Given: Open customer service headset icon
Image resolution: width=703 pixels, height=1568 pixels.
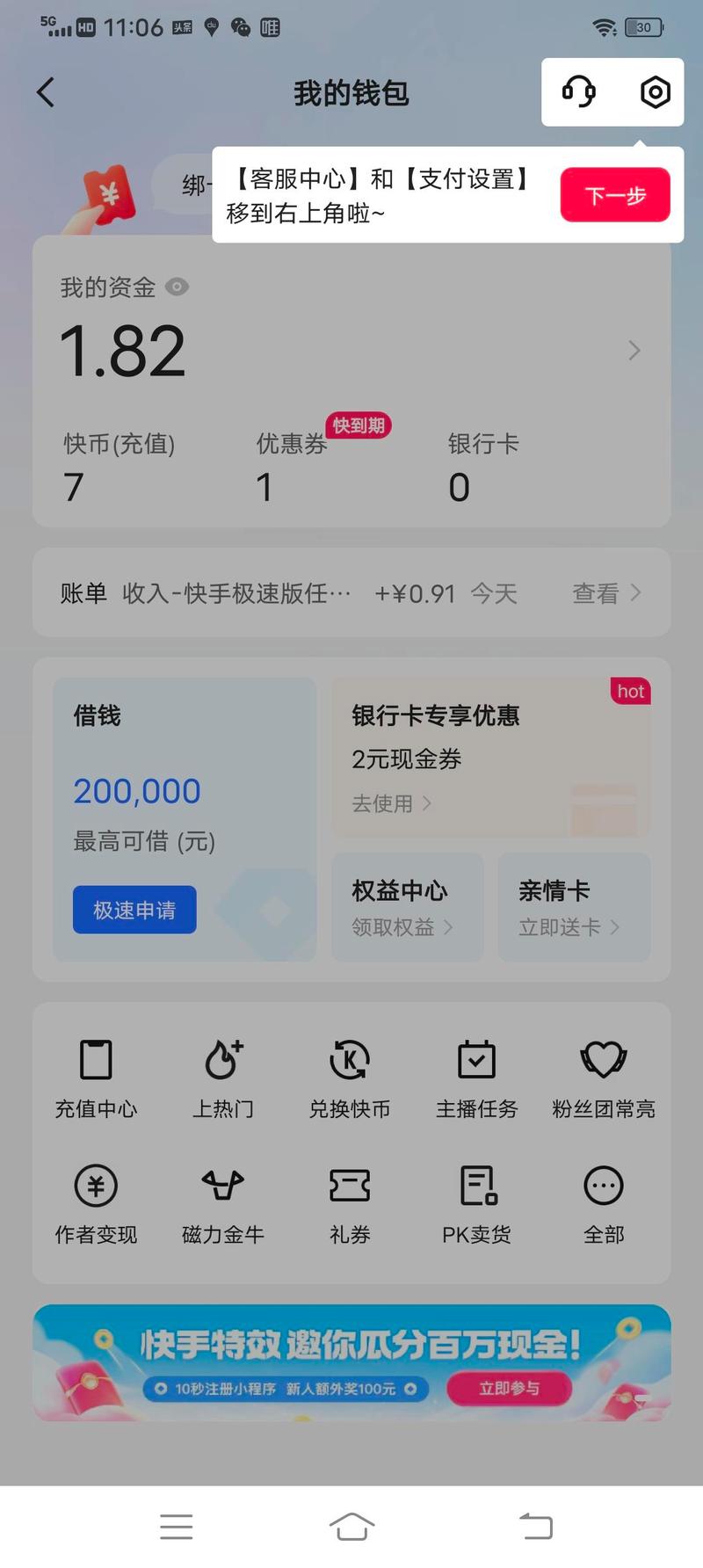Looking at the screenshot, I should click(x=578, y=91).
